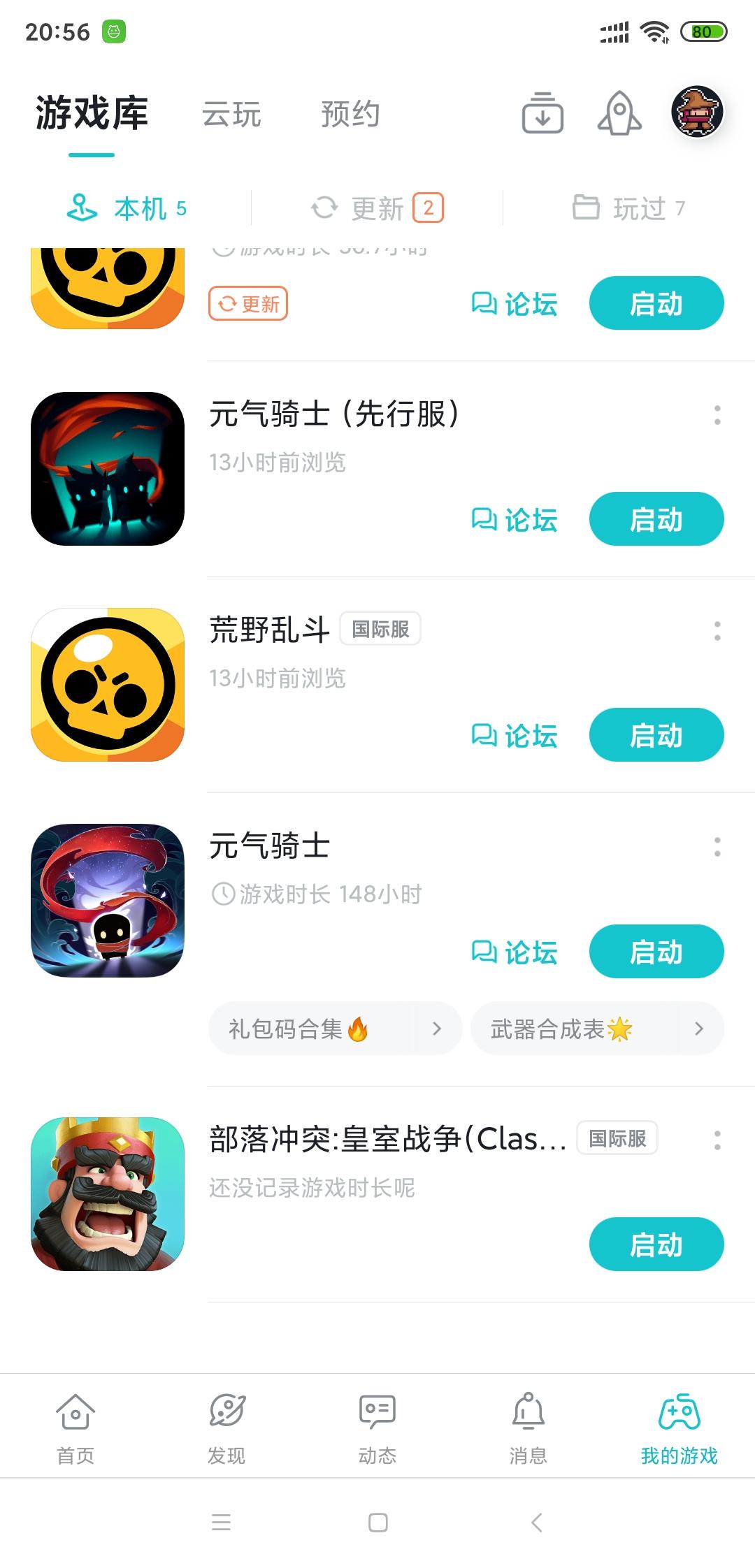Select the 更新 filter tab
This screenshot has height=1568, width=755.
[377, 208]
